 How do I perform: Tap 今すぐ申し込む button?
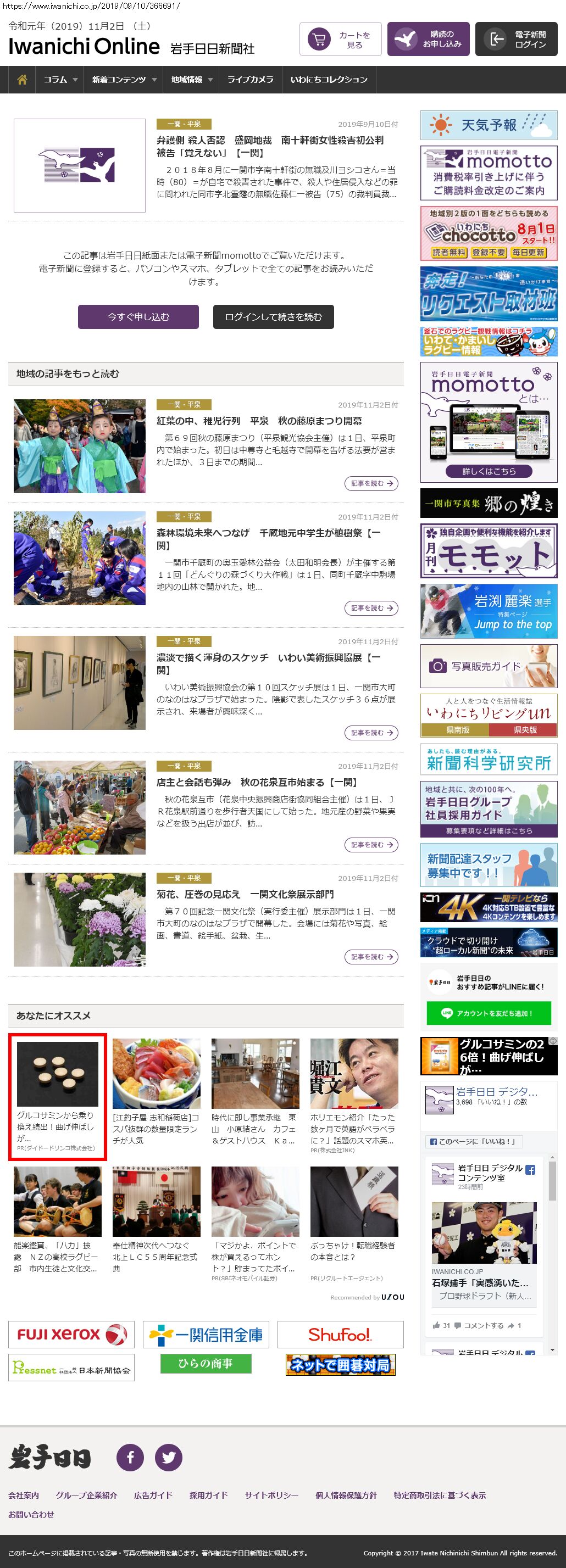coord(138,316)
